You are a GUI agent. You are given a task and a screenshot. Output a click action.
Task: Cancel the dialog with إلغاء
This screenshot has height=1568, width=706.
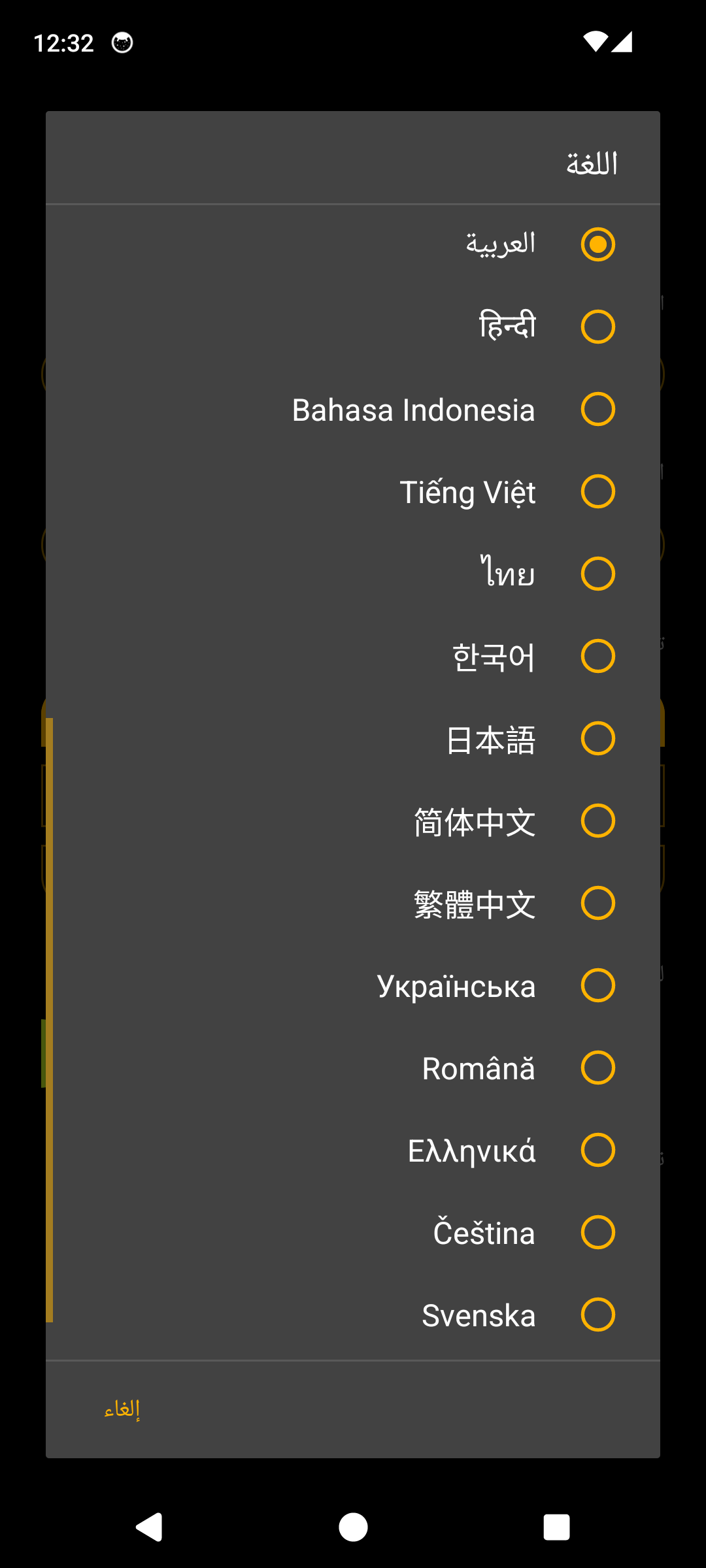tap(122, 1409)
